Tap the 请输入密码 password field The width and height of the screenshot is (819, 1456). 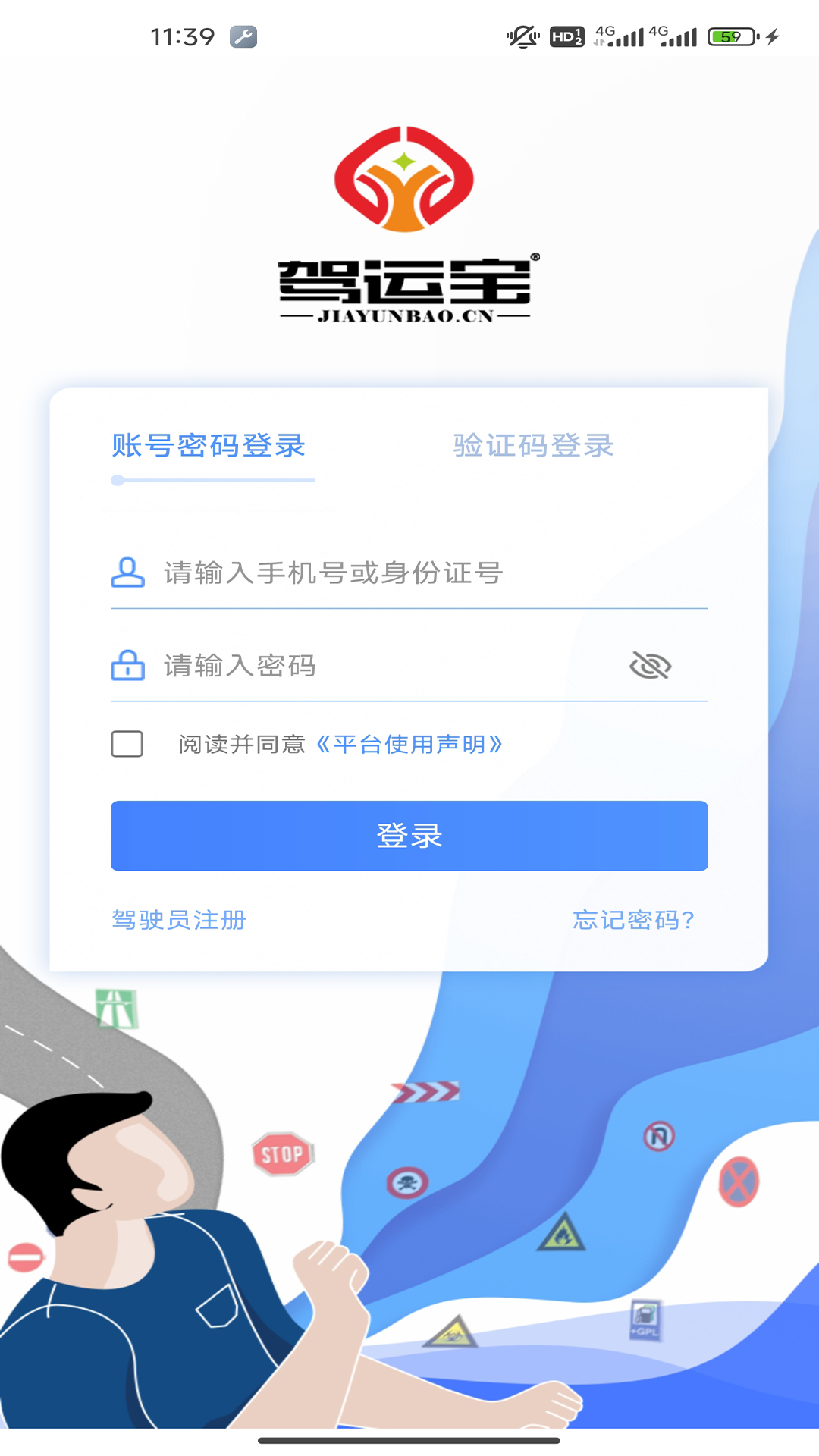[379, 666]
